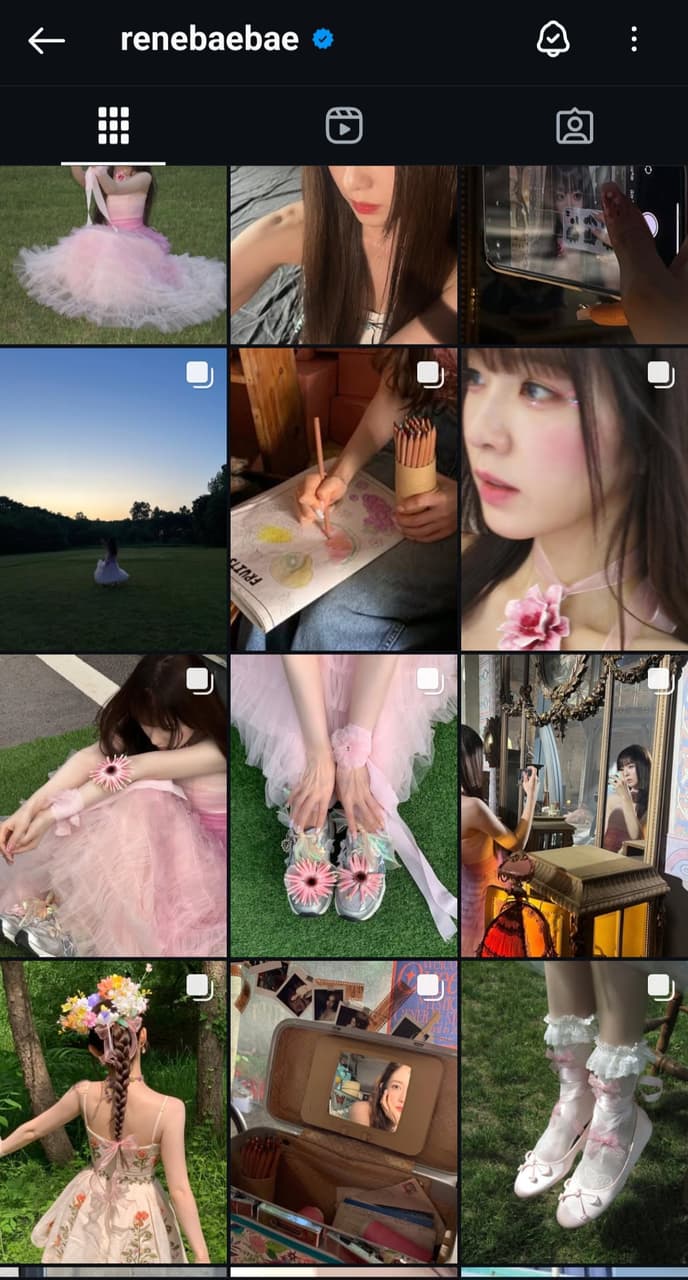
Task: Switch to the Reels tab
Action: pyautogui.click(x=343, y=126)
